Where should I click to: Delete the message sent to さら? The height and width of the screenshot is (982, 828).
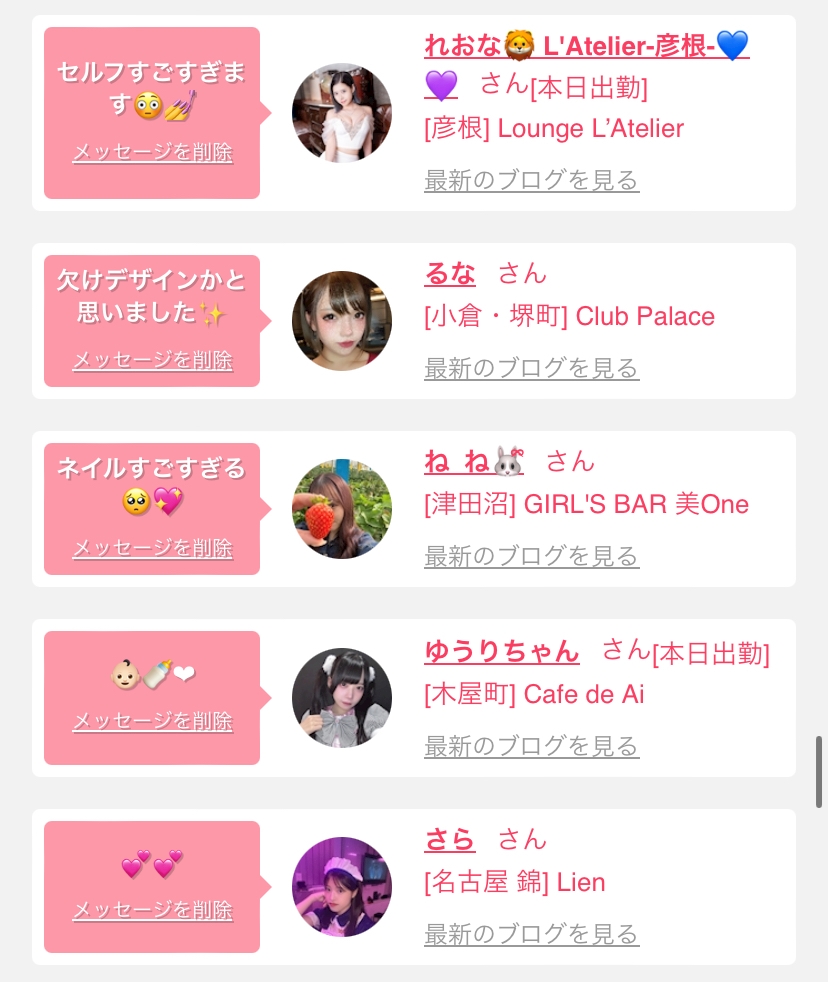coord(152,910)
